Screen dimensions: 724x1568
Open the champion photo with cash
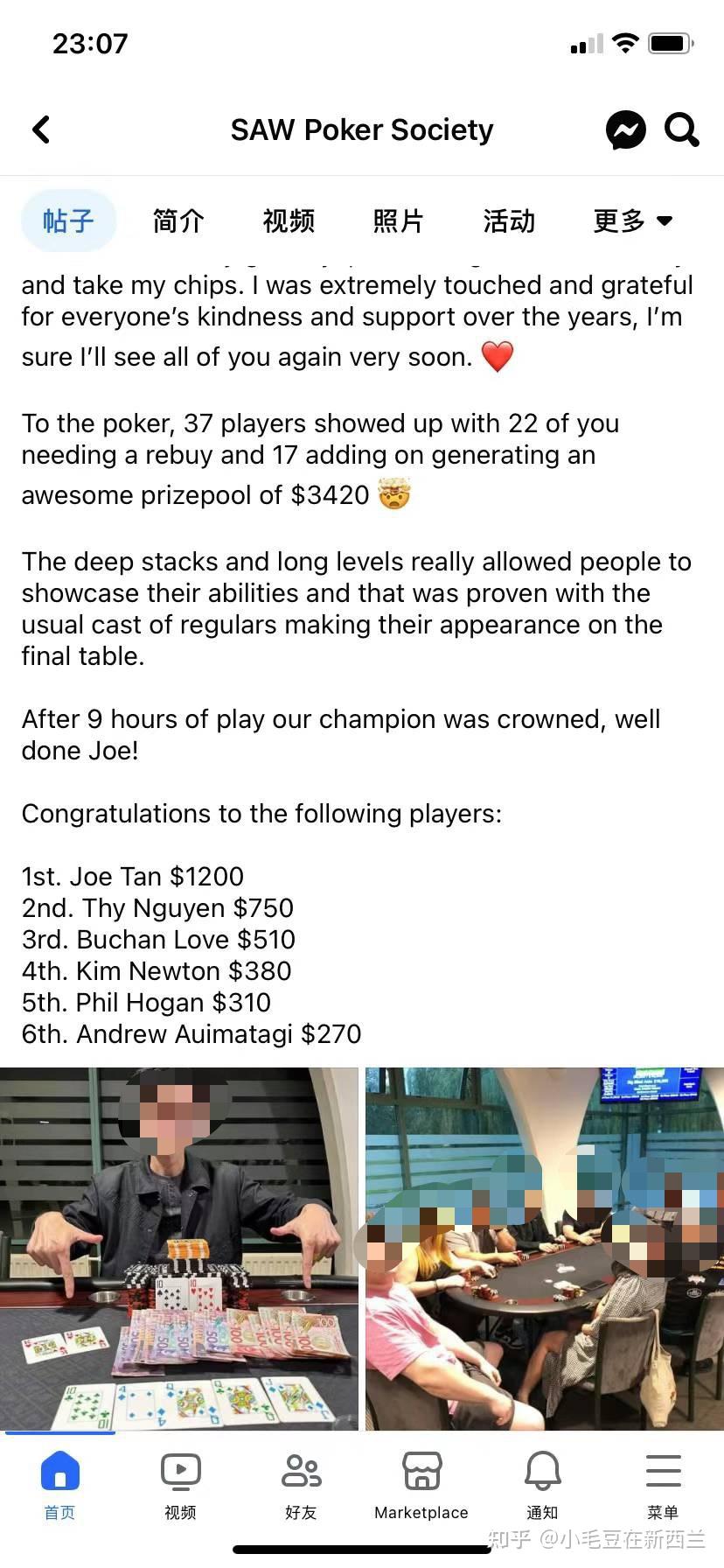tap(178, 1249)
